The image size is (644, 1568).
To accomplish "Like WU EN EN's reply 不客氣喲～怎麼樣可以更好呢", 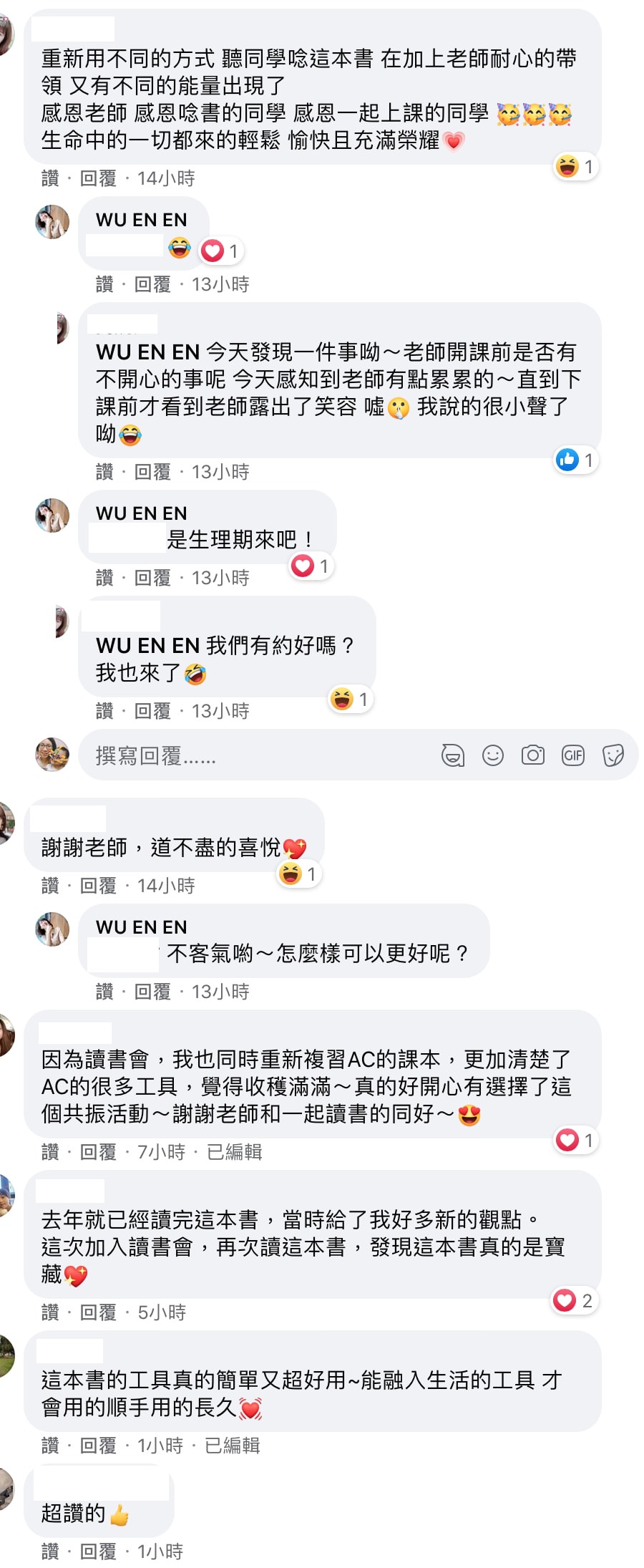I will 104,992.
